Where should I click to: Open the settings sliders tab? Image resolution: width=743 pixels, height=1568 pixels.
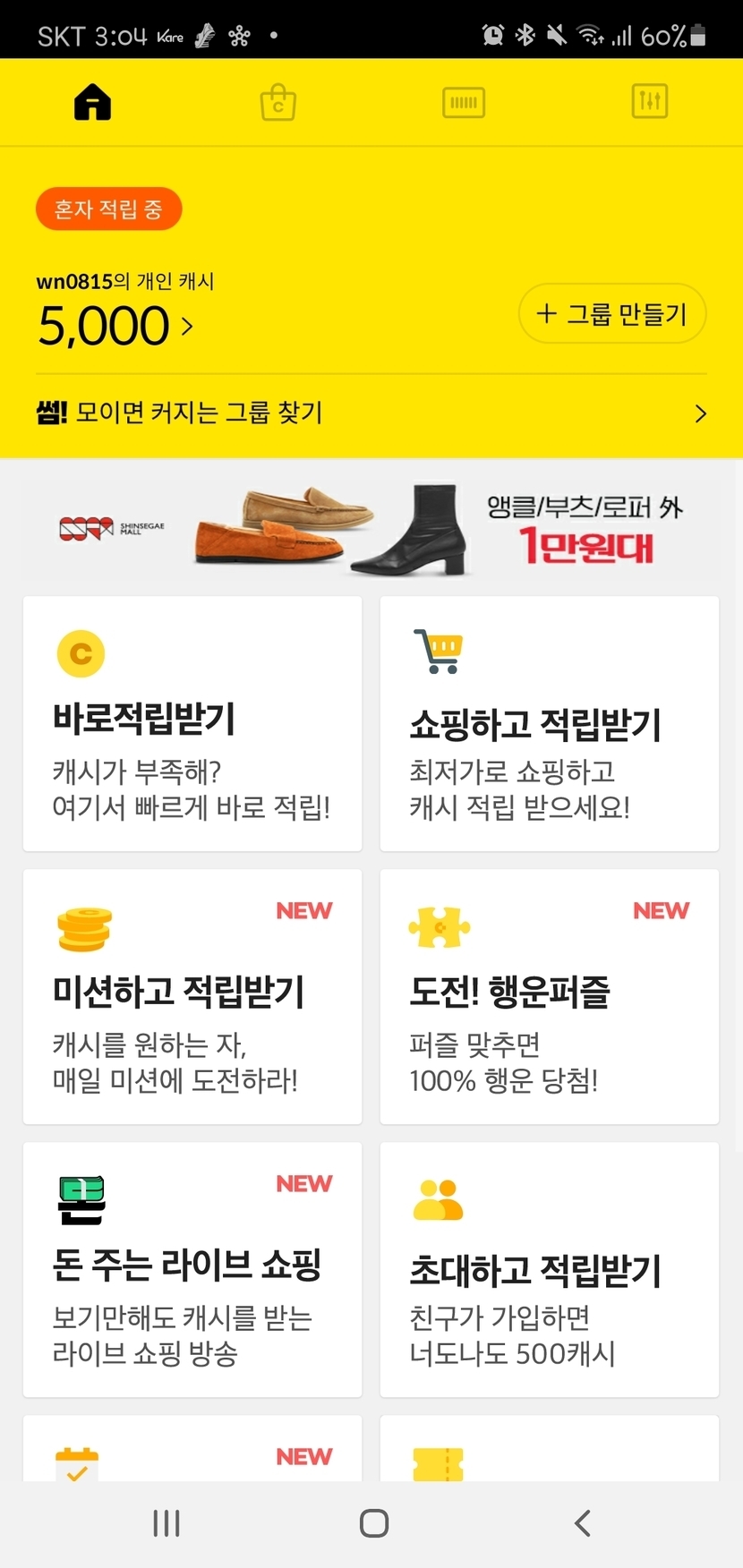click(649, 102)
